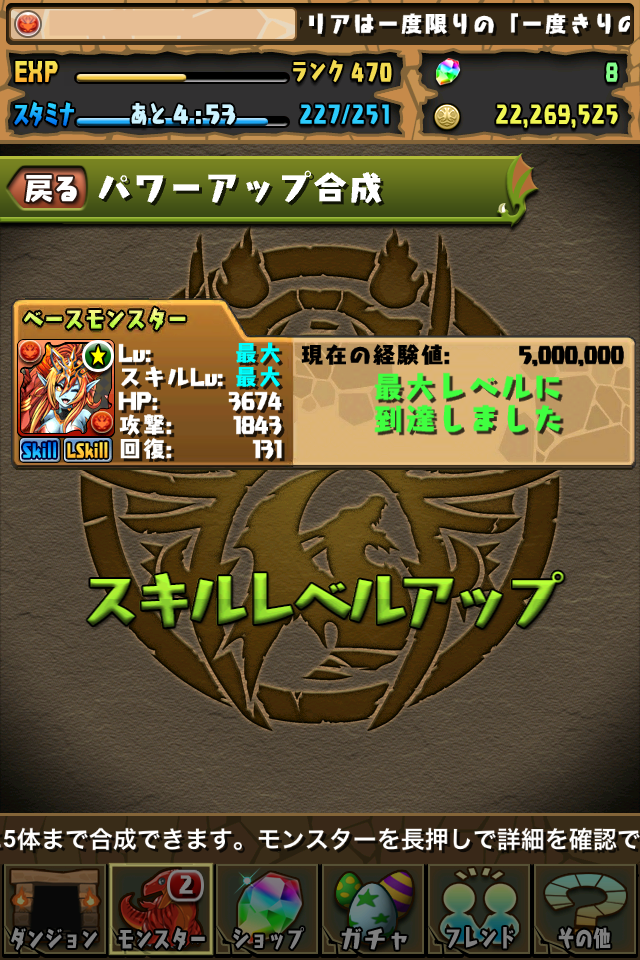The width and height of the screenshot is (640, 960).
Task: Go to the ガチャ tab
Action: [x=373, y=910]
